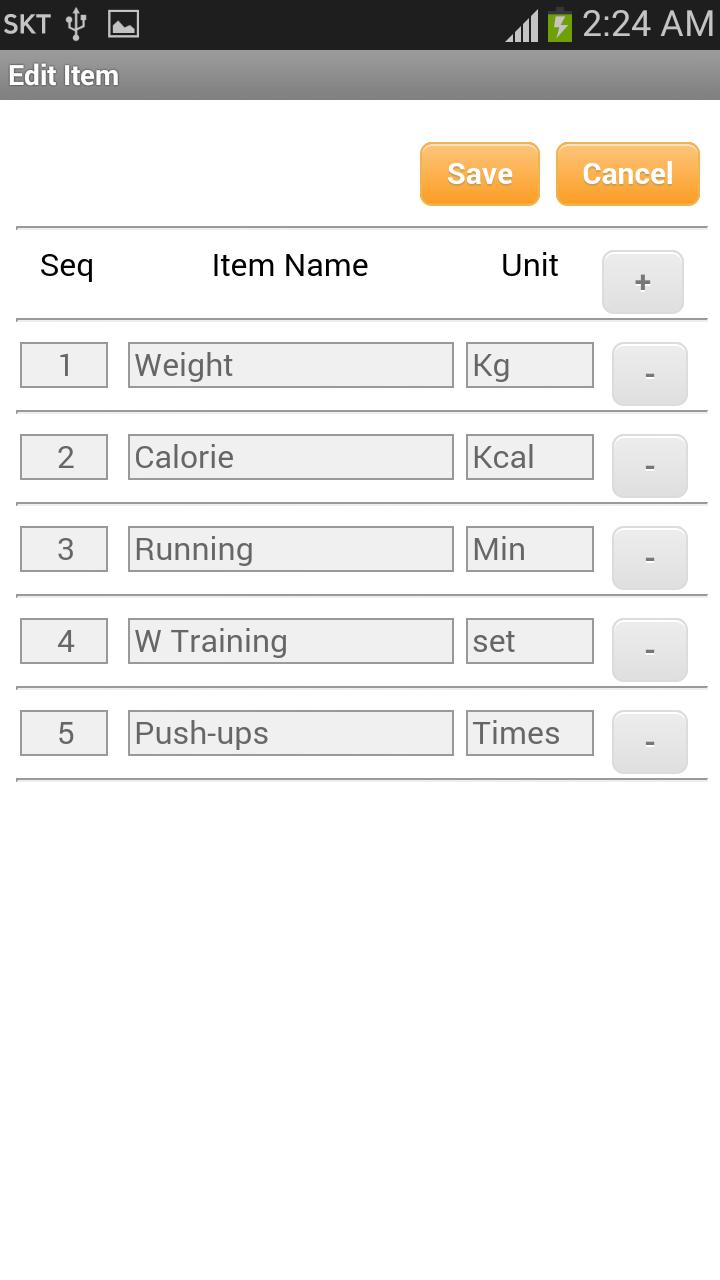Edit the Weight item name field
The width and height of the screenshot is (720, 1280).
290,365
